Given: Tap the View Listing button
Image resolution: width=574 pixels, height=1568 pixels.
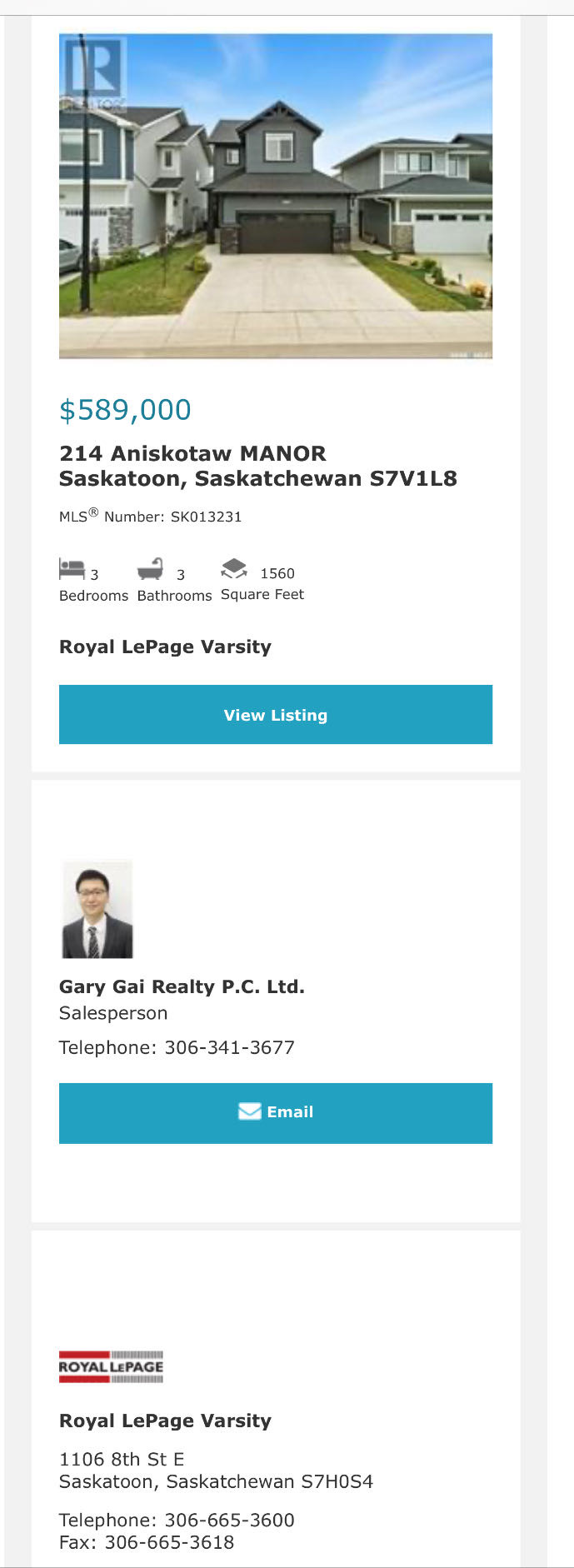Looking at the screenshot, I should [x=275, y=714].
